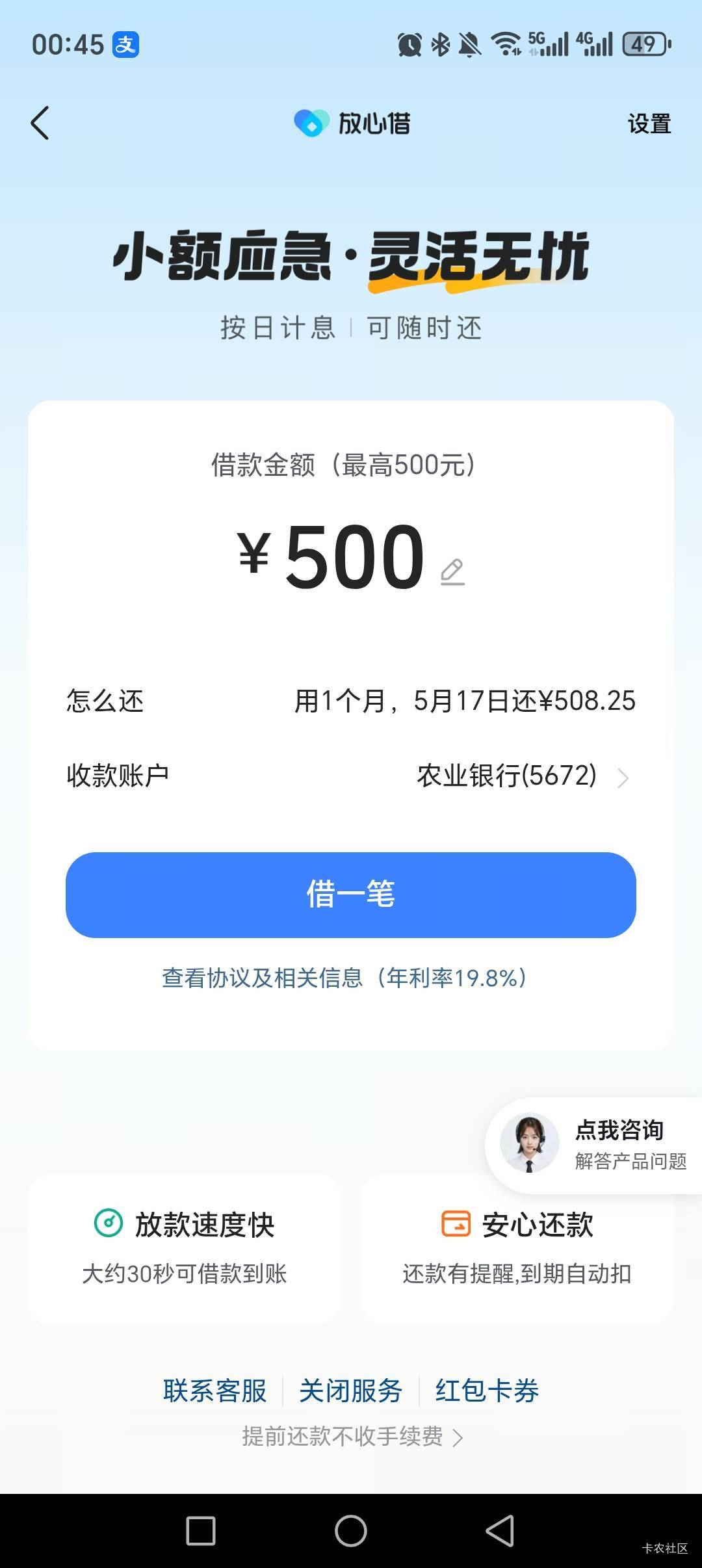Screen dimensions: 702x1568
Task: Go back using the top-left arrow
Action: click(x=40, y=123)
